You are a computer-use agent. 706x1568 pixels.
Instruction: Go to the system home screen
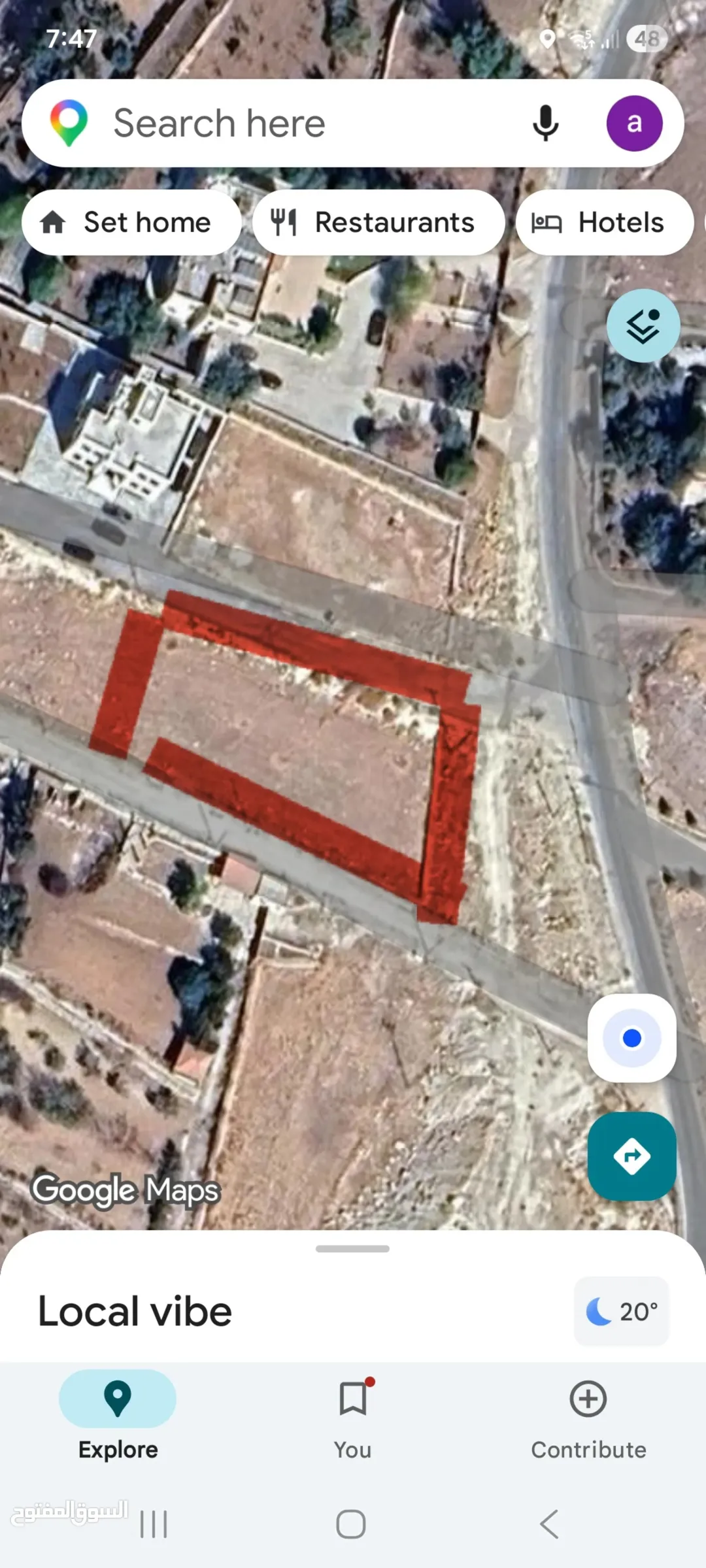point(351,1524)
